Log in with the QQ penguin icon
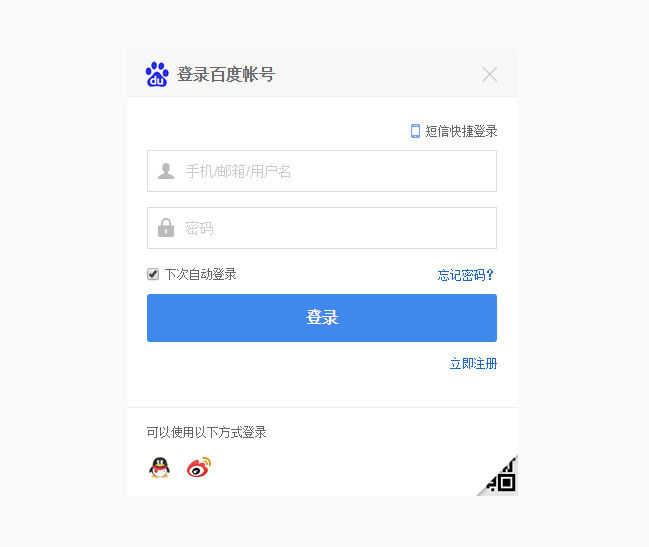Image resolution: width=649 pixels, height=547 pixels. tap(160, 467)
